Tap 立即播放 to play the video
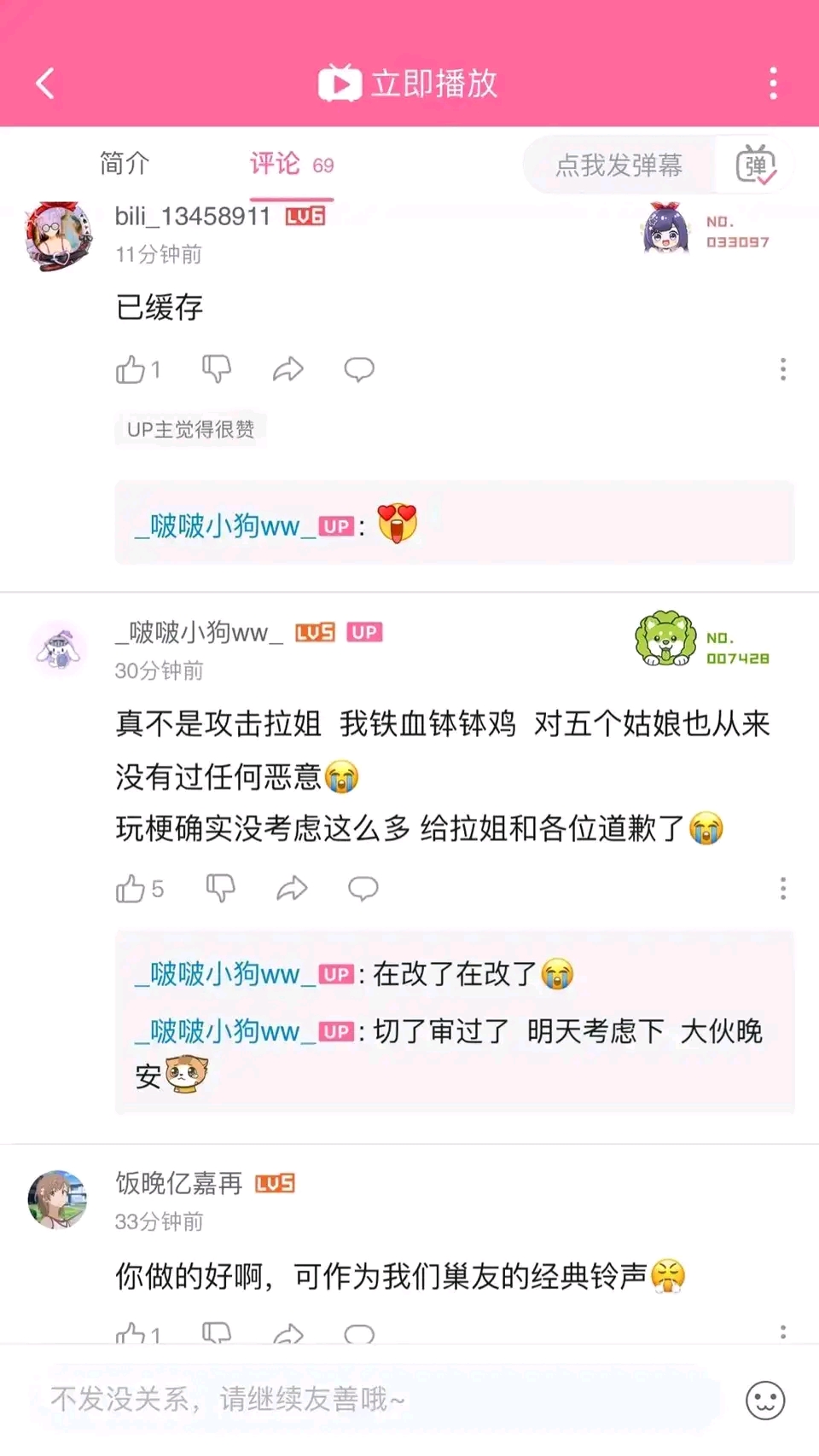The height and width of the screenshot is (1456, 819). (408, 84)
